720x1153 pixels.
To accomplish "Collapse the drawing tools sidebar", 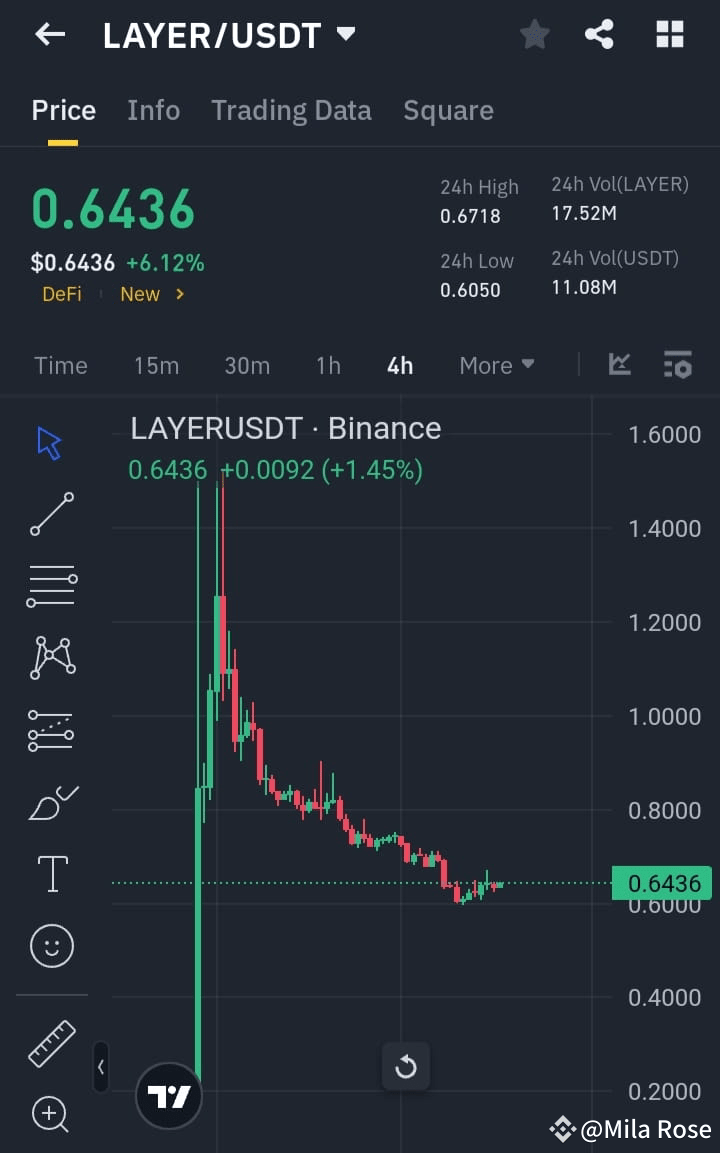I will point(101,1067).
